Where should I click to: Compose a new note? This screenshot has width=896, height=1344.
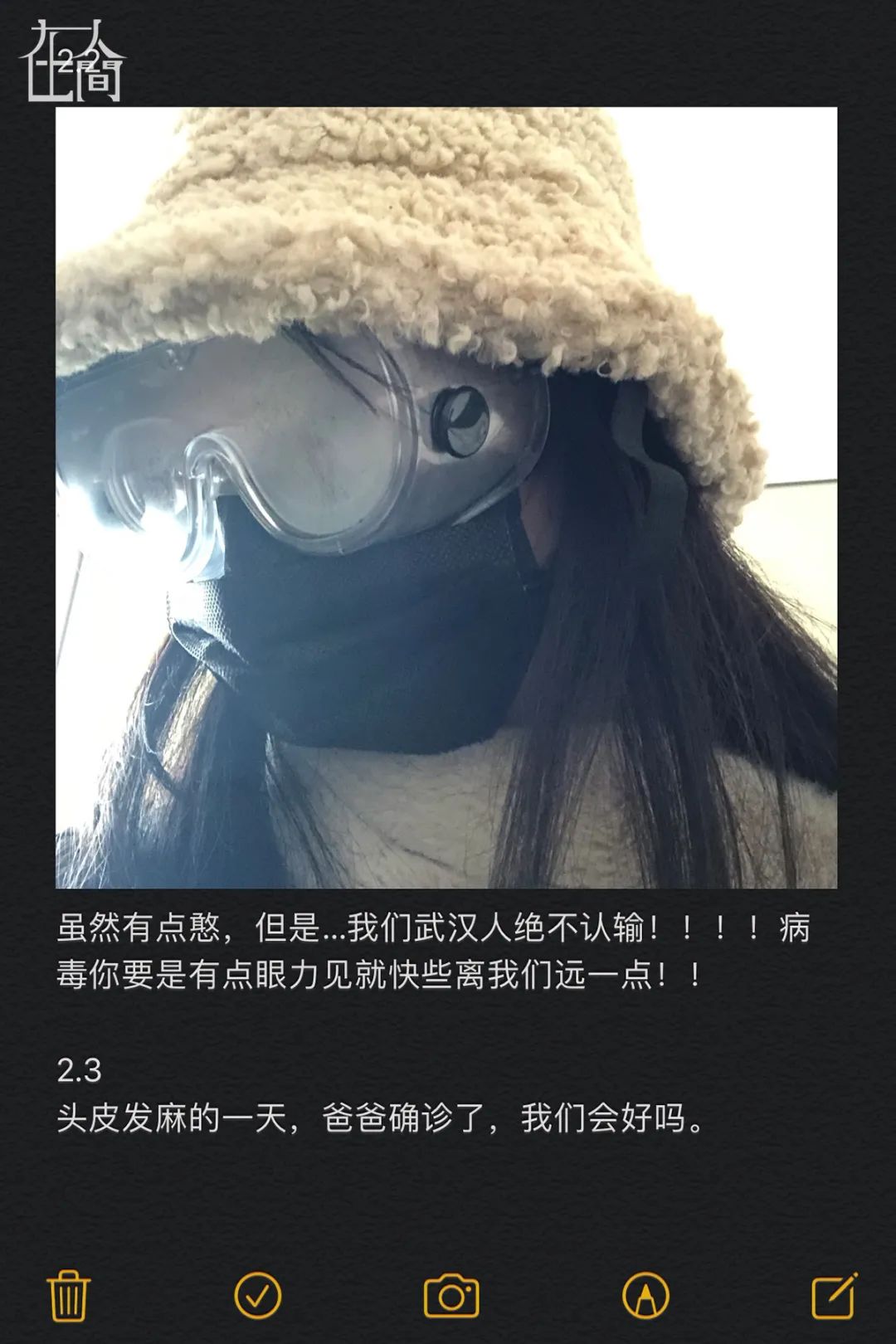point(834,1295)
